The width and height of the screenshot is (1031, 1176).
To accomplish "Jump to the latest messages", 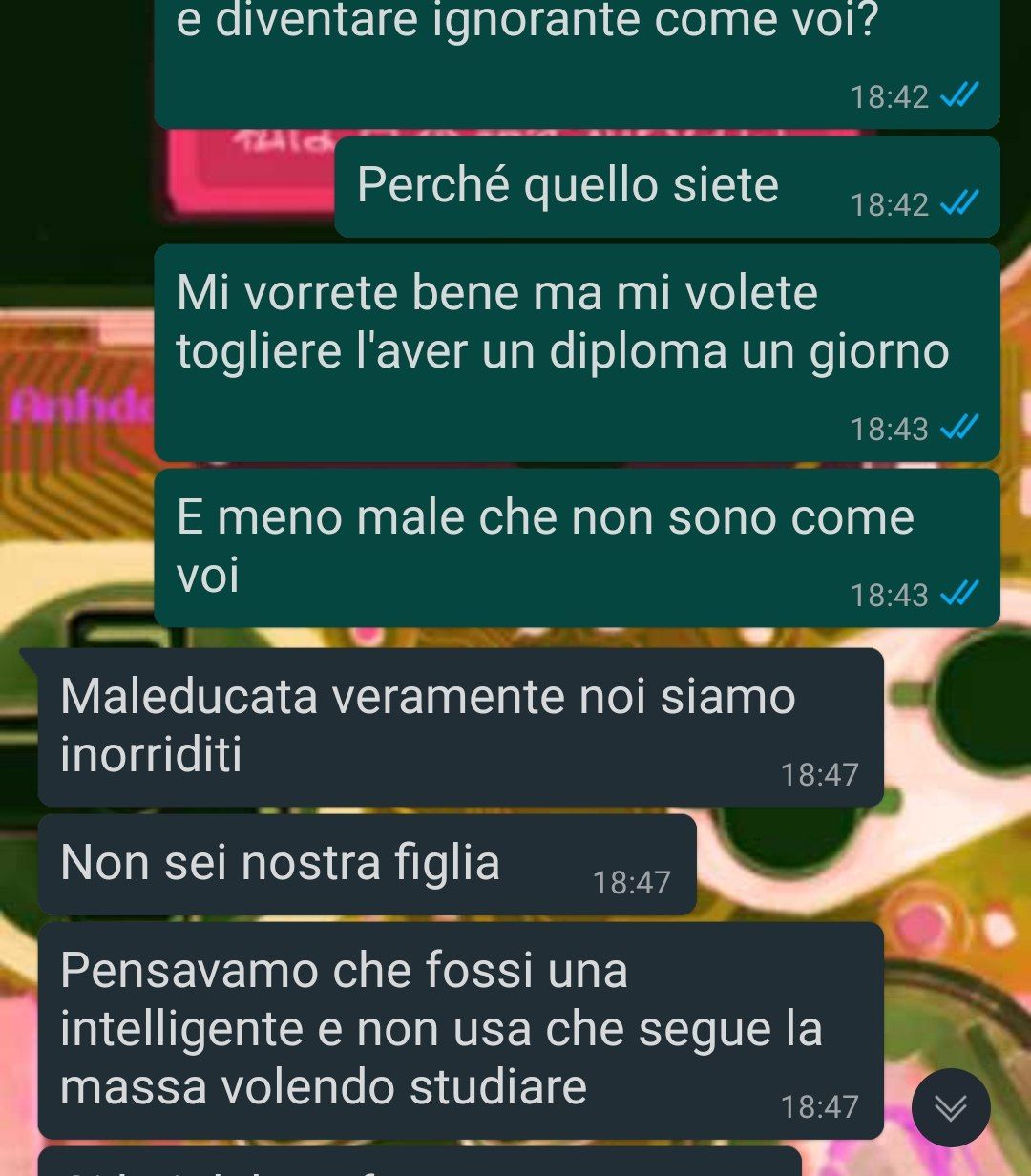I will (950, 1107).
